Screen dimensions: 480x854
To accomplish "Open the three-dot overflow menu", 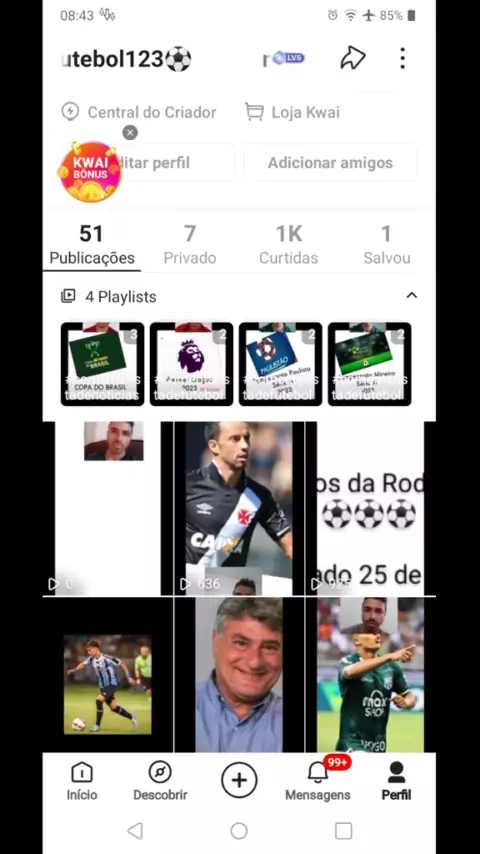I will (x=402, y=58).
